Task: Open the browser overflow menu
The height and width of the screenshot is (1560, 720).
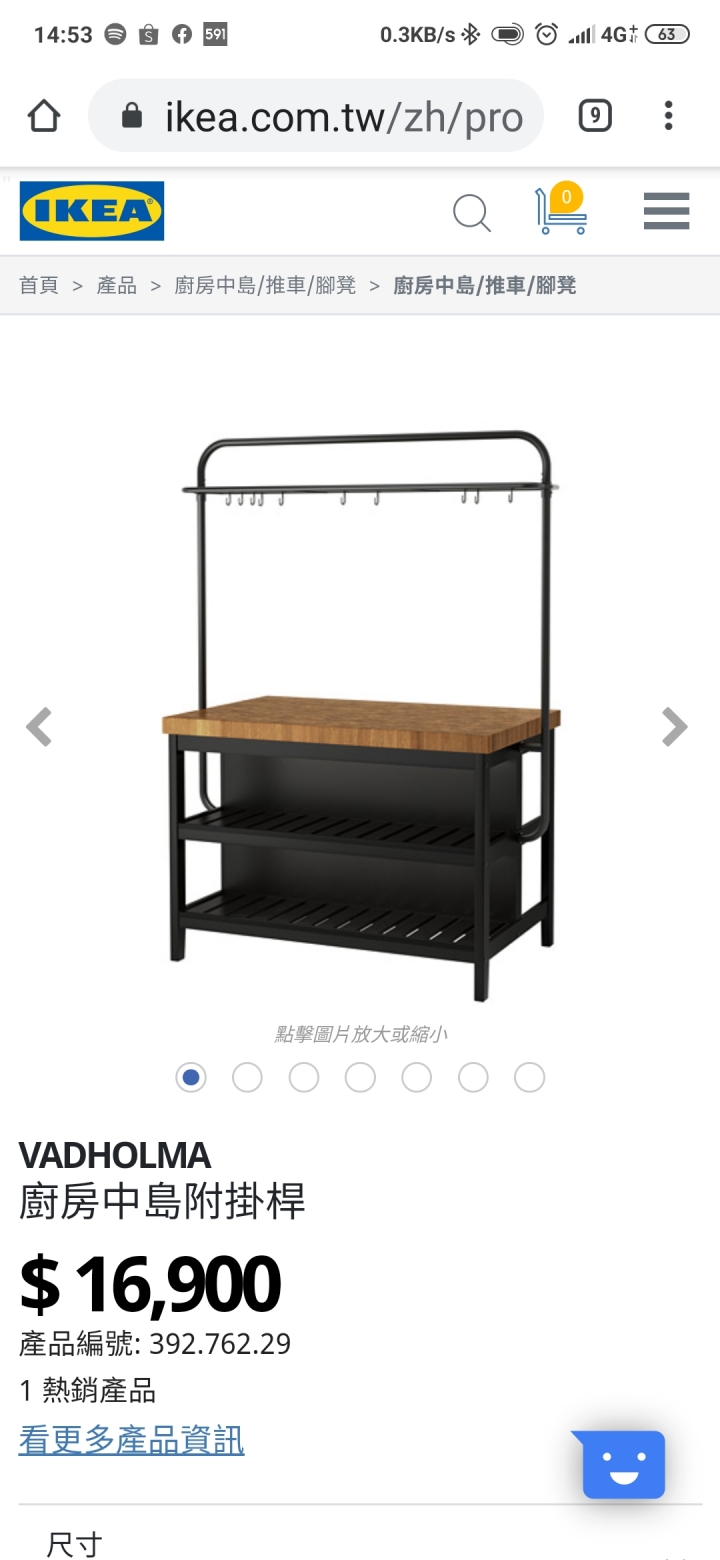Action: point(668,116)
